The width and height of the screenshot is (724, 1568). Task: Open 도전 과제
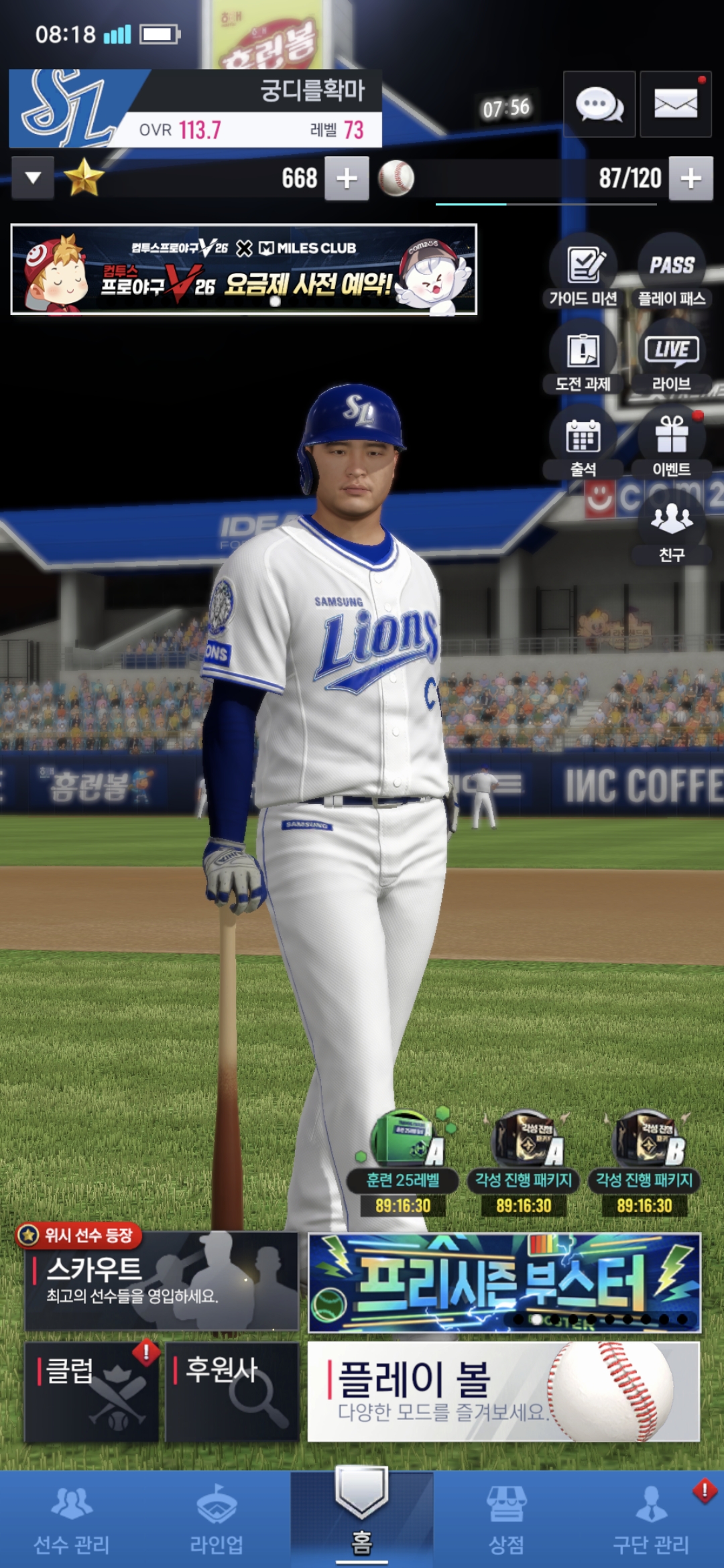[x=583, y=357]
